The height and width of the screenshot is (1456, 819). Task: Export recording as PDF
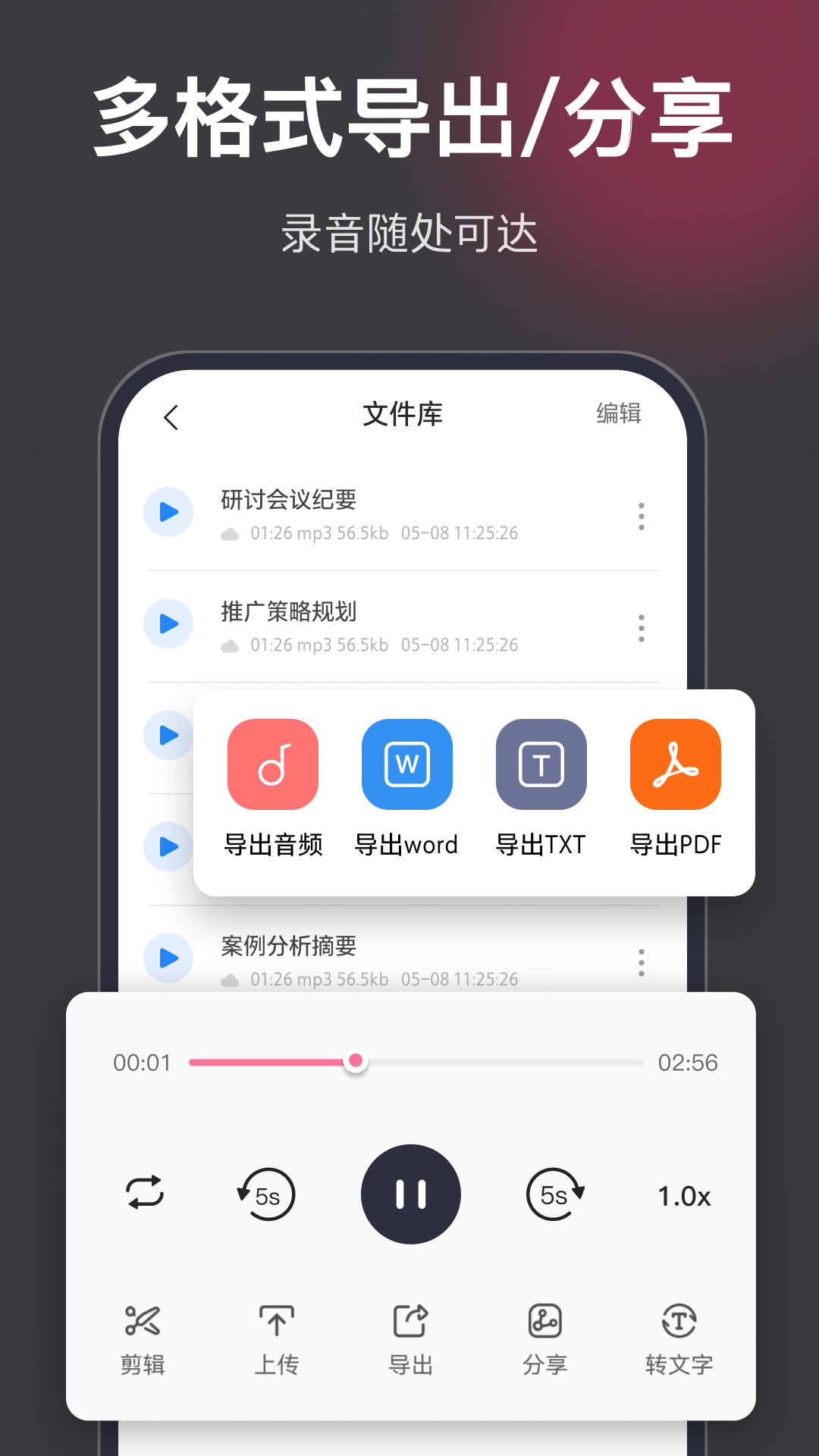[675, 764]
